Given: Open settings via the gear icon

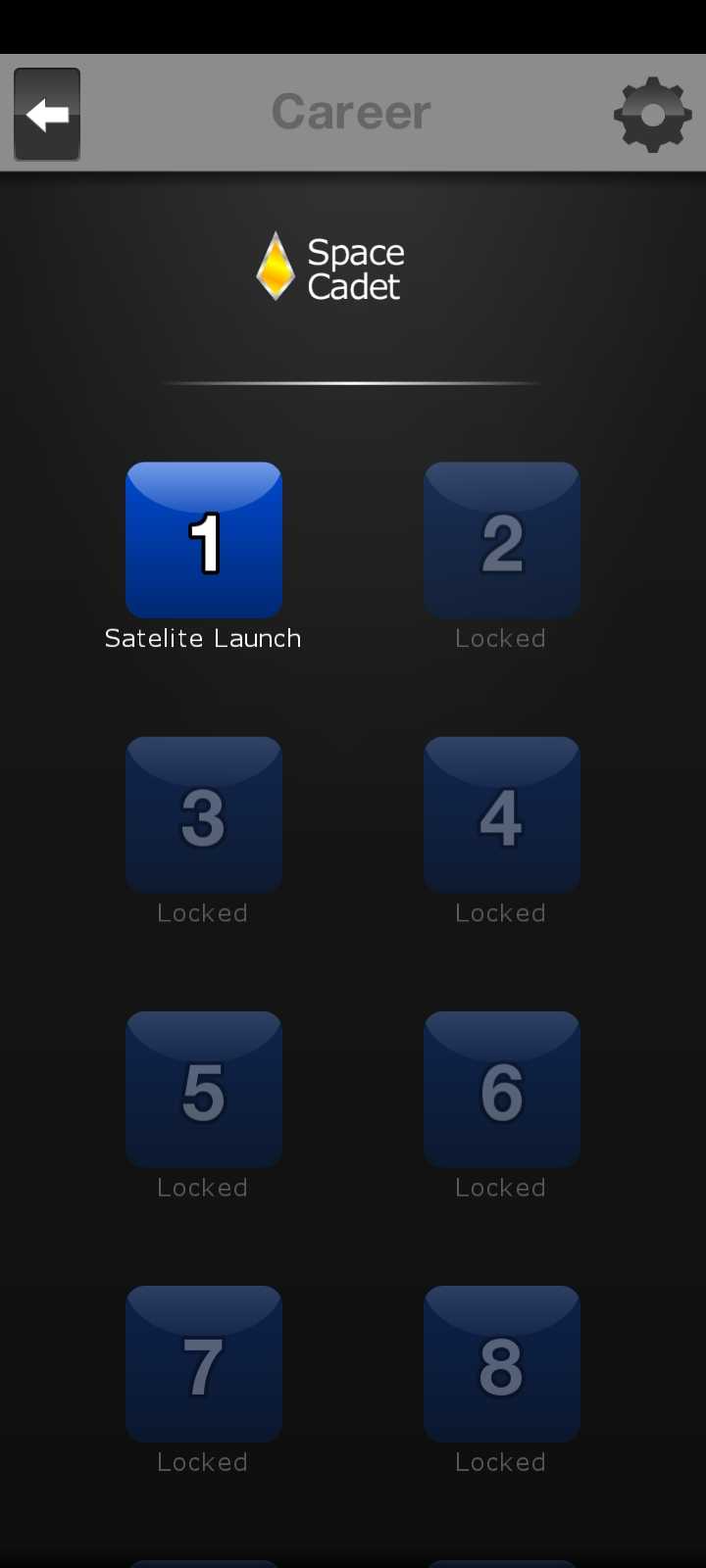Looking at the screenshot, I should click(x=652, y=115).
